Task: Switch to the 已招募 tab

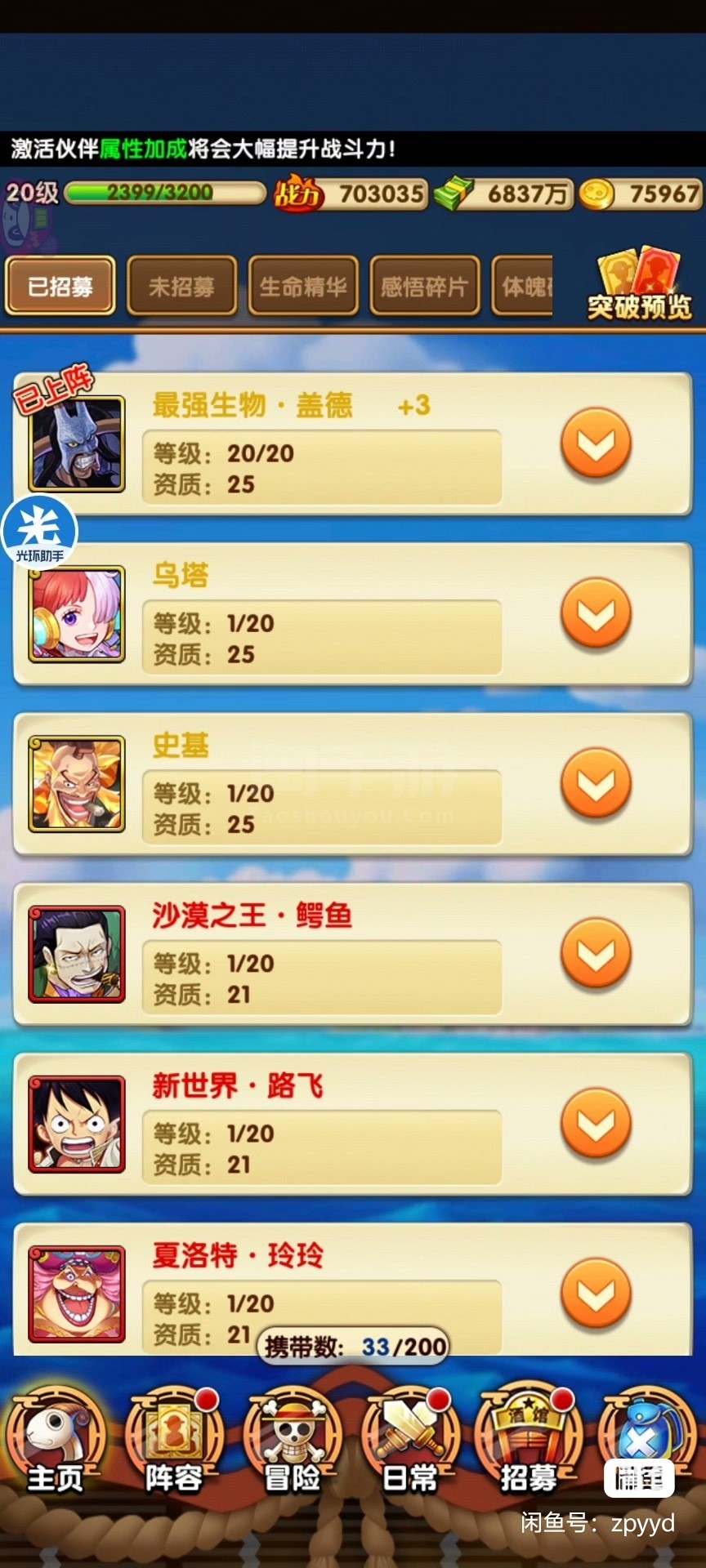Action: [60, 286]
